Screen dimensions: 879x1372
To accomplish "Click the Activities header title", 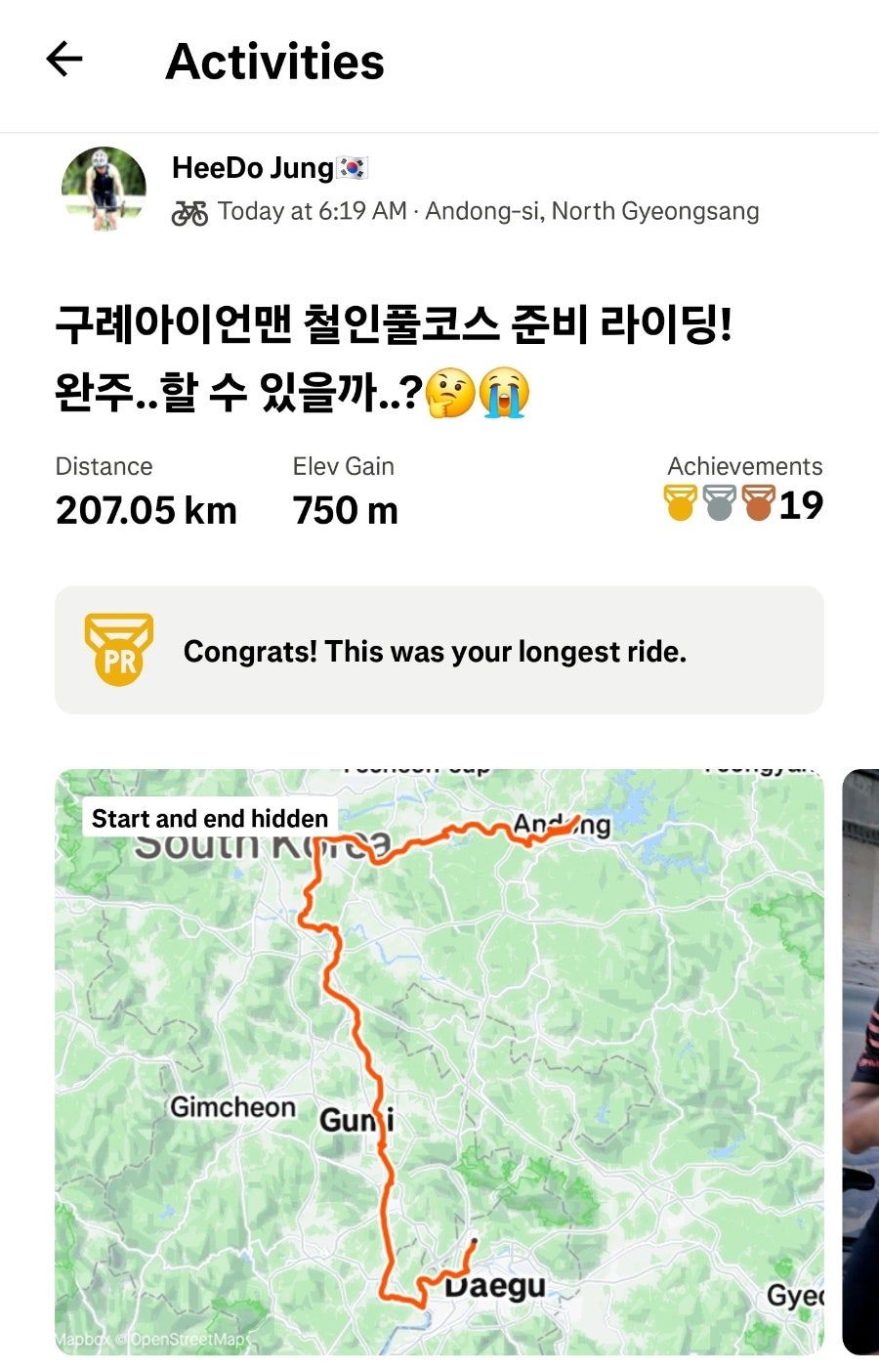I will click(x=275, y=62).
